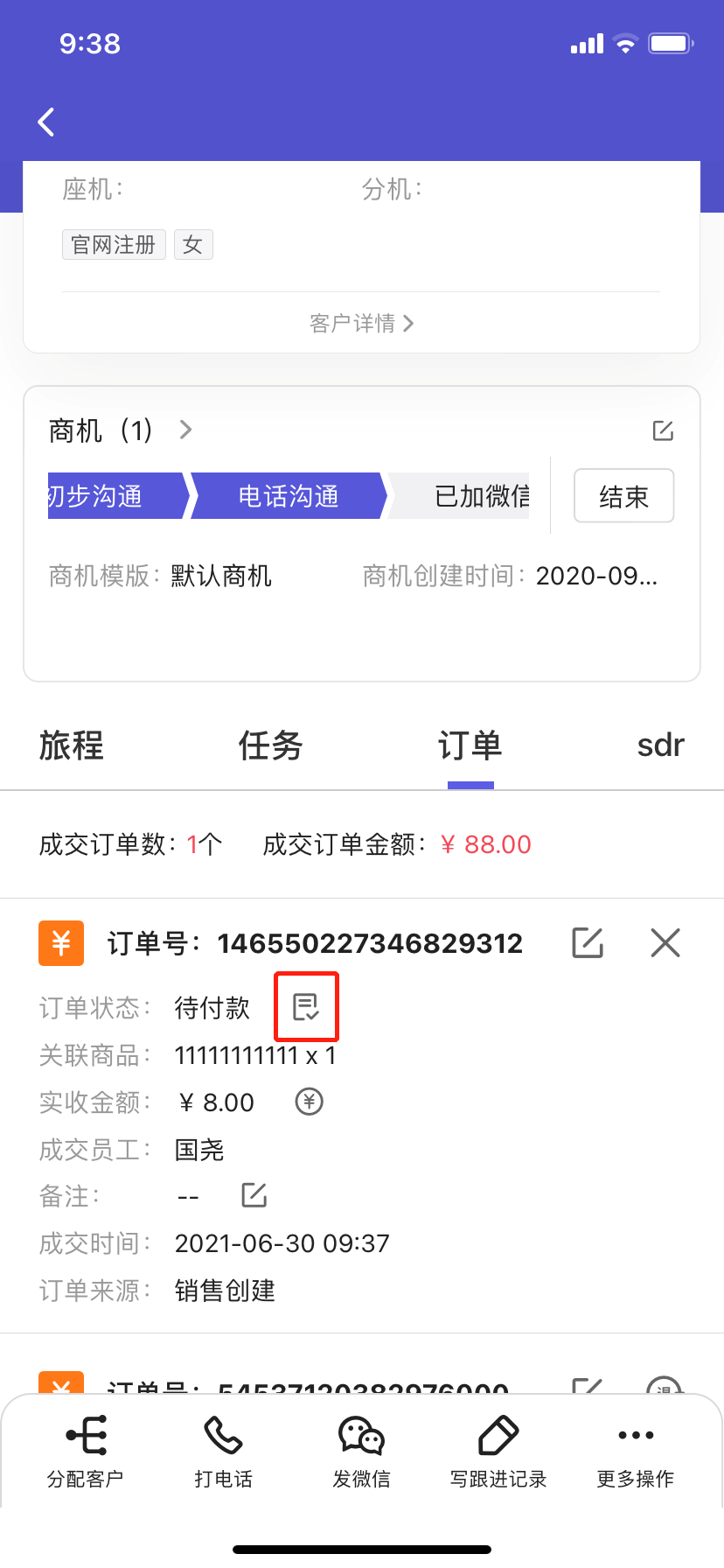Tap the edit icon in 商机 panel
Viewport: 724px width, 1568px height.
pyautogui.click(x=663, y=430)
